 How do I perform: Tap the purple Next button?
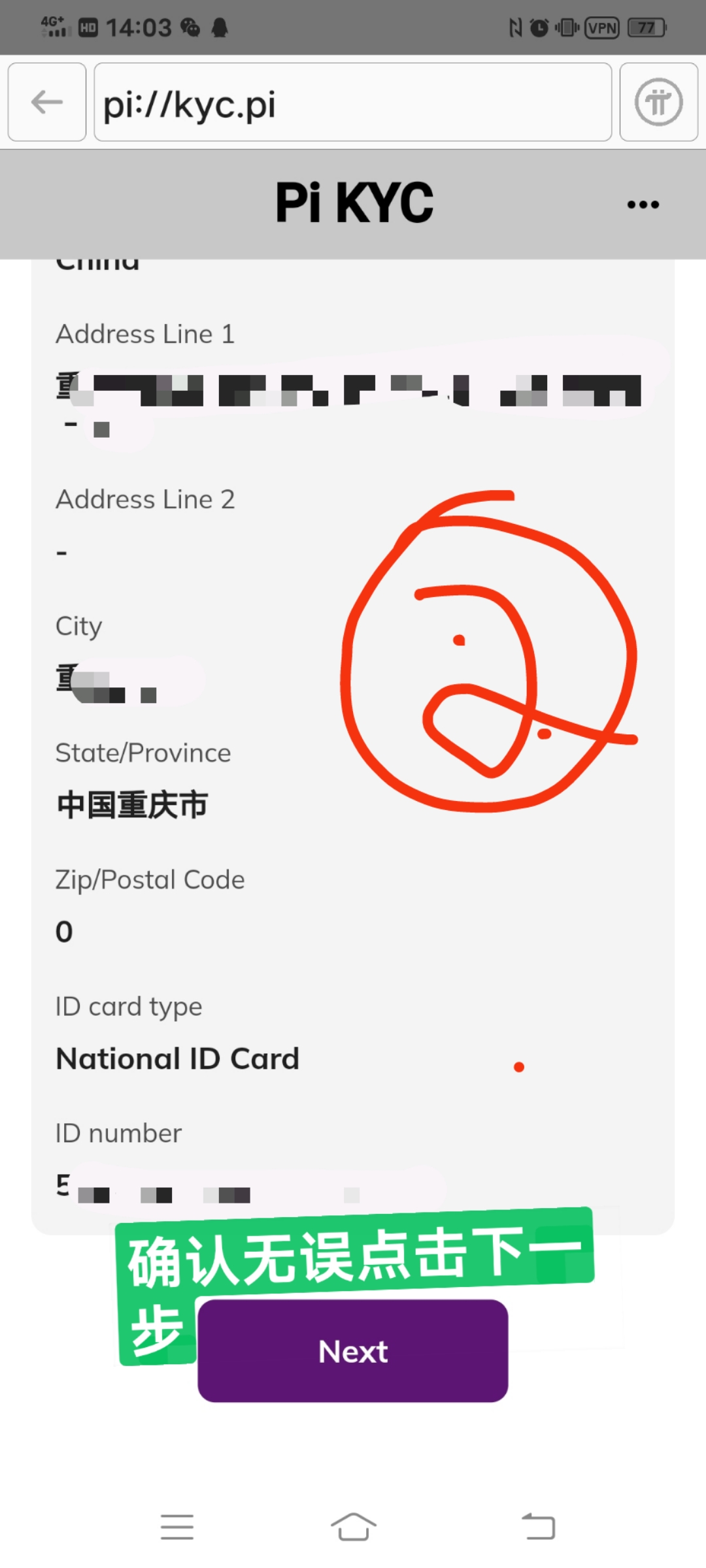(x=353, y=1350)
